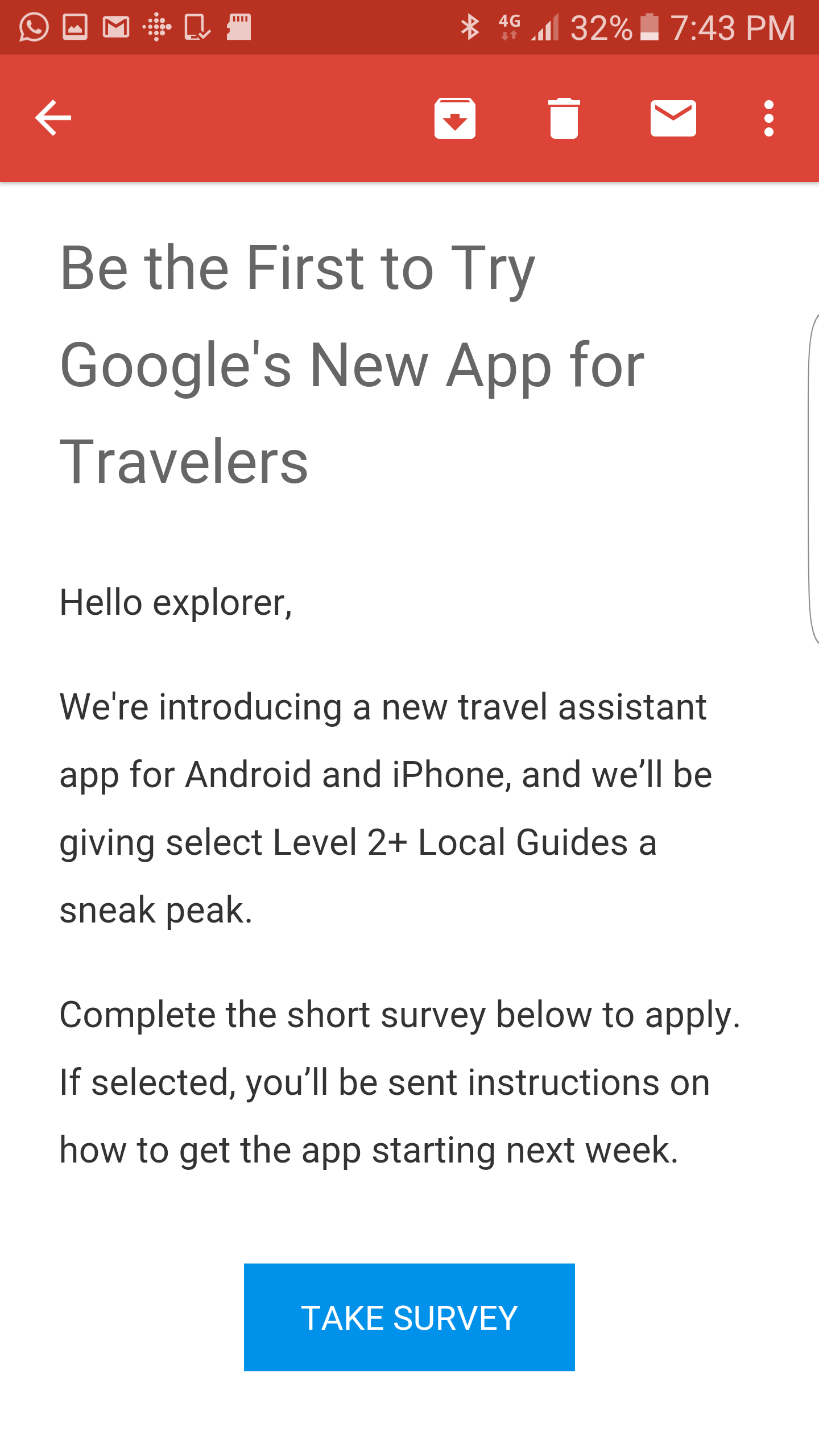Tap the signal strength bars icon
The image size is (819, 1456).
pyautogui.click(x=546, y=26)
